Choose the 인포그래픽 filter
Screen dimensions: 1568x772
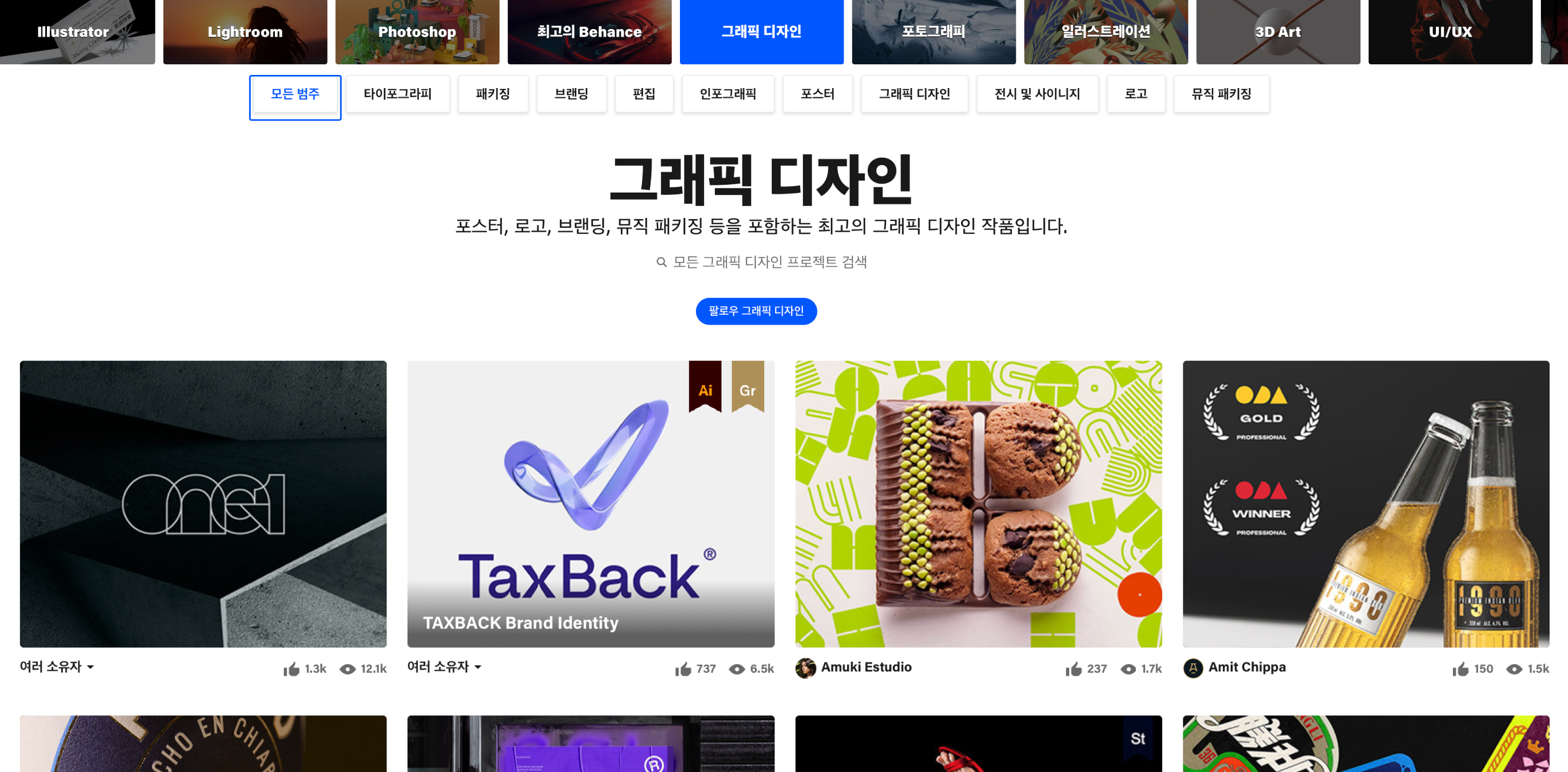[727, 94]
